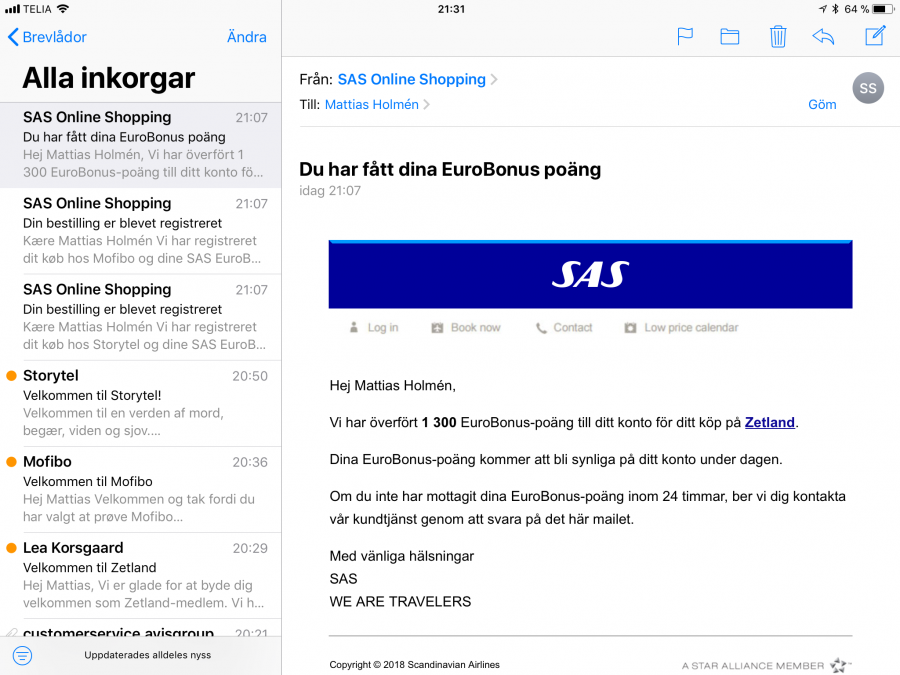900x675 pixels.
Task: Open the Zetland link in the email
Action: (x=770, y=422)
